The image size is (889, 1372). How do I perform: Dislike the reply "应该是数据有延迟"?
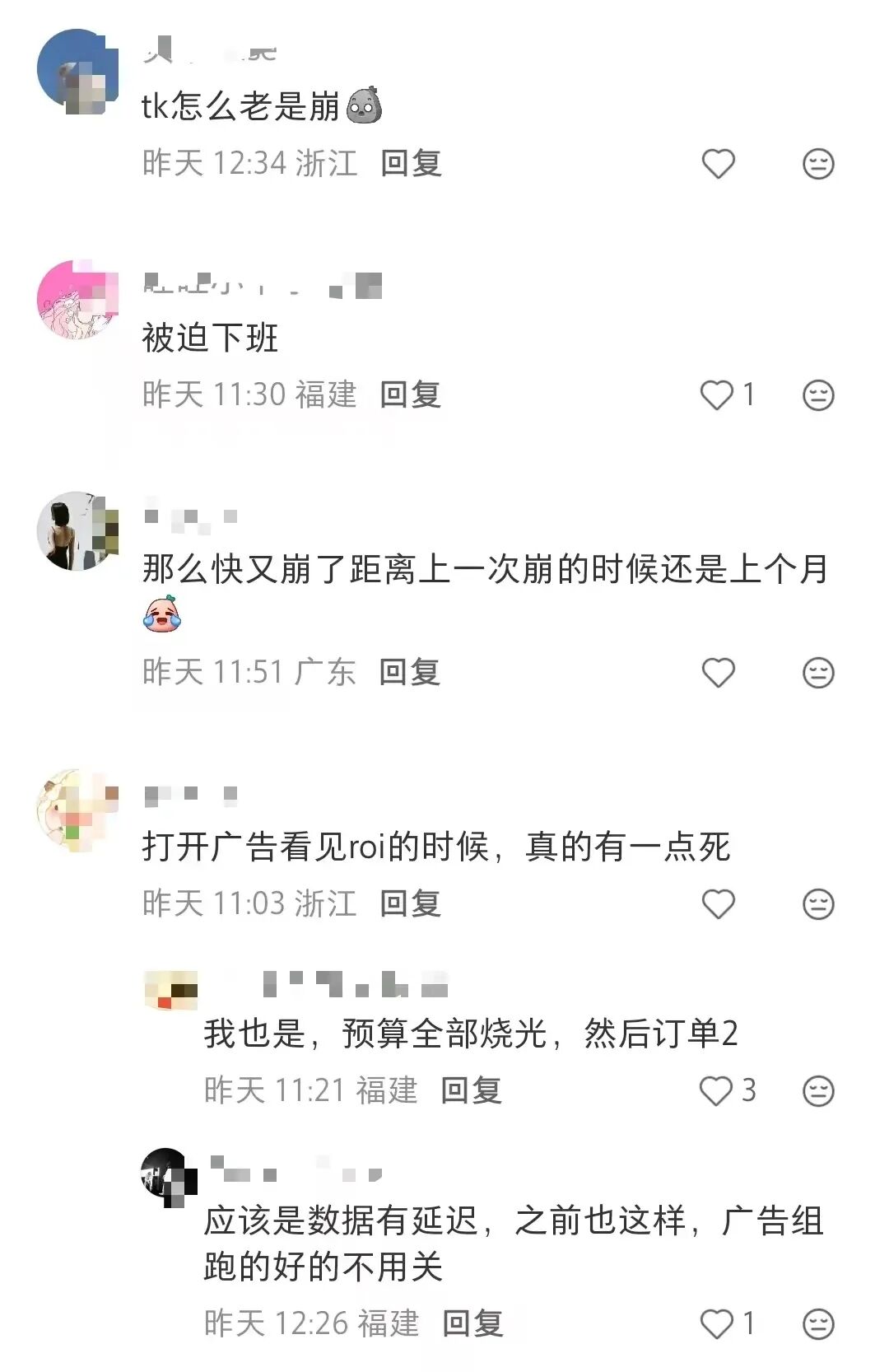pyautogui.click(x=818, y=1323)
